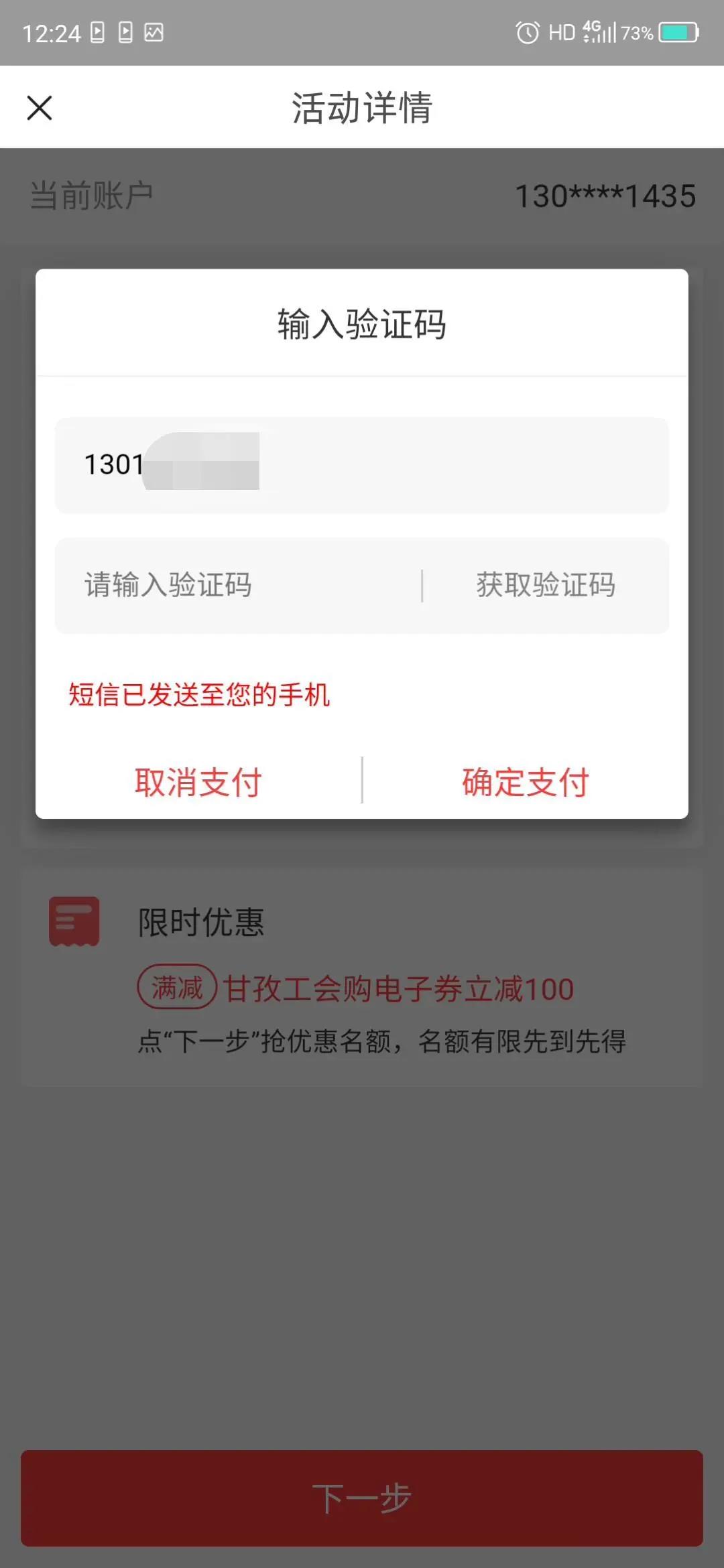Image resolution: width=724 pixels, height=1568 pixels.
Task: Close the 活动详情 page
Action: tap(40, 107)
